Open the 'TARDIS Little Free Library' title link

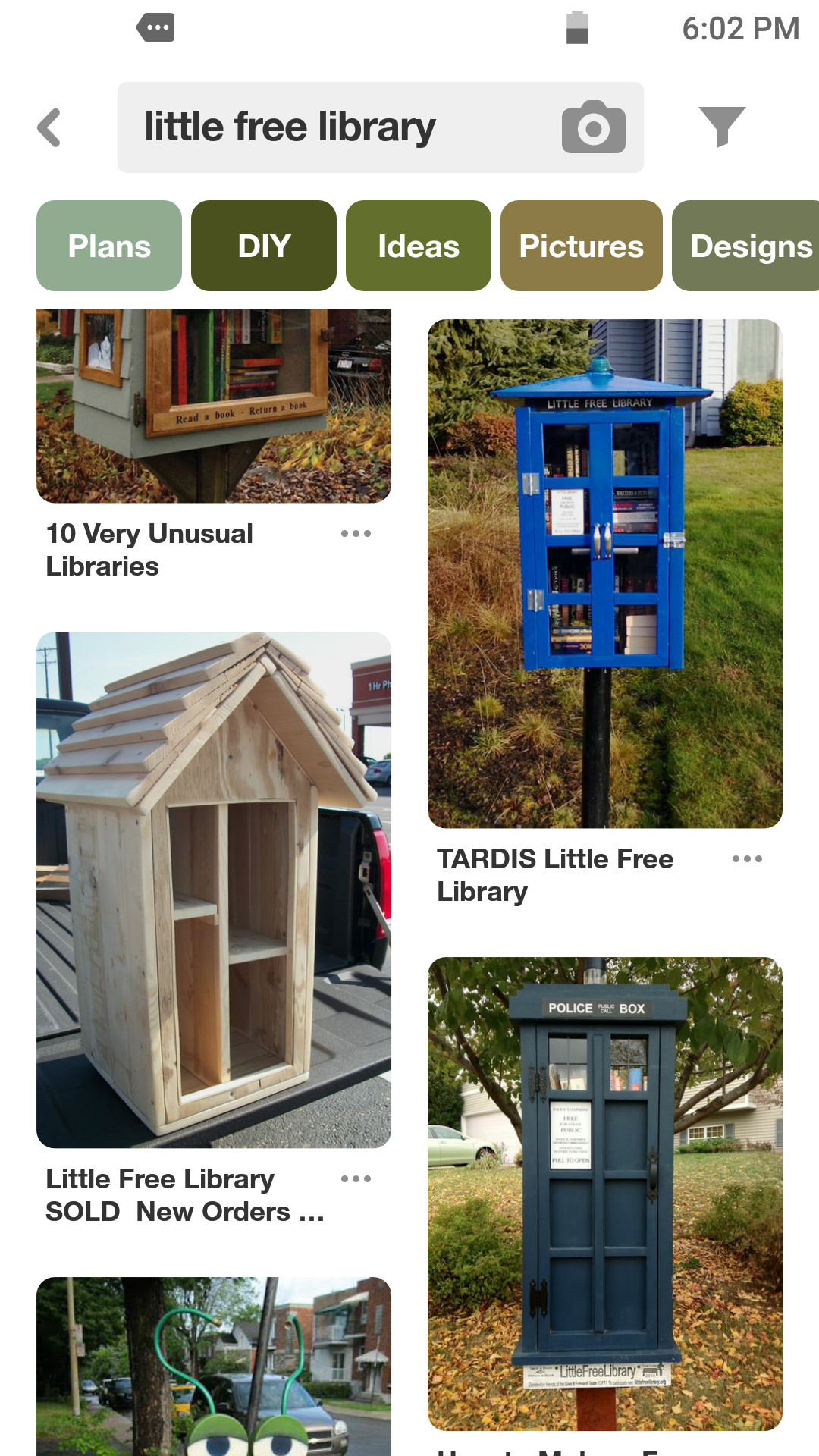click(x=554, y=874)
